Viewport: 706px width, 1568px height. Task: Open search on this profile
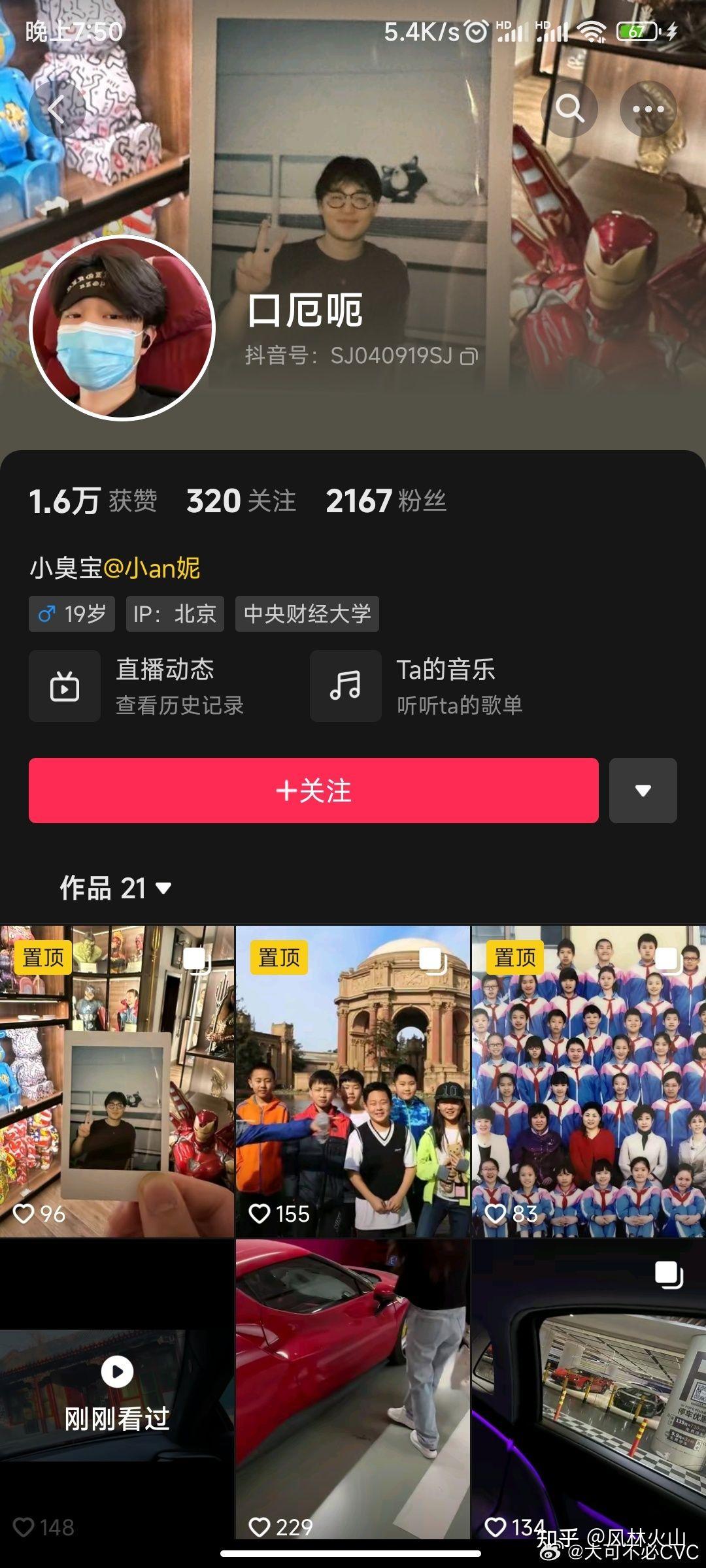coord(569,109)
